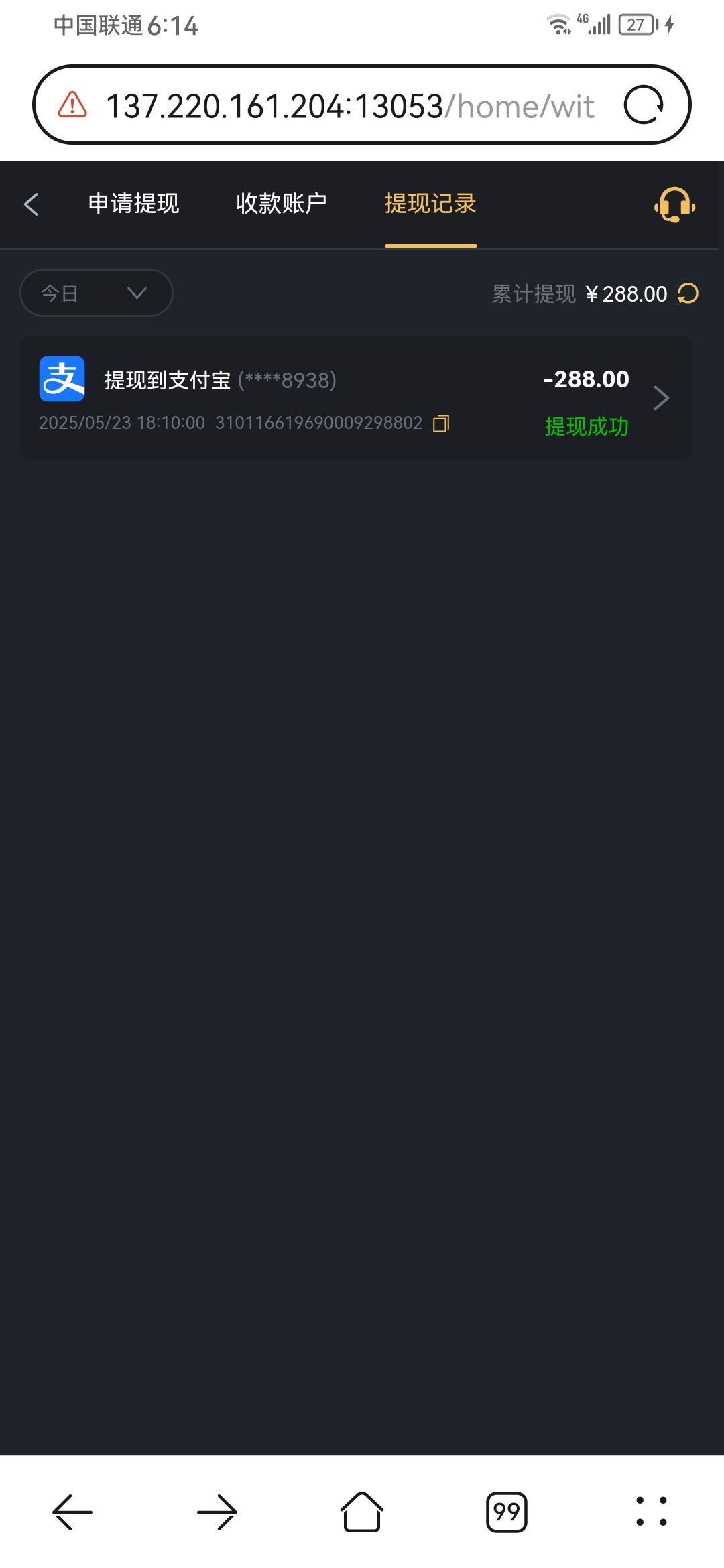Navigate back with the browser's left arrow
The width and height of the screenshot is (724, 1568).
(x=72, y=1512)
